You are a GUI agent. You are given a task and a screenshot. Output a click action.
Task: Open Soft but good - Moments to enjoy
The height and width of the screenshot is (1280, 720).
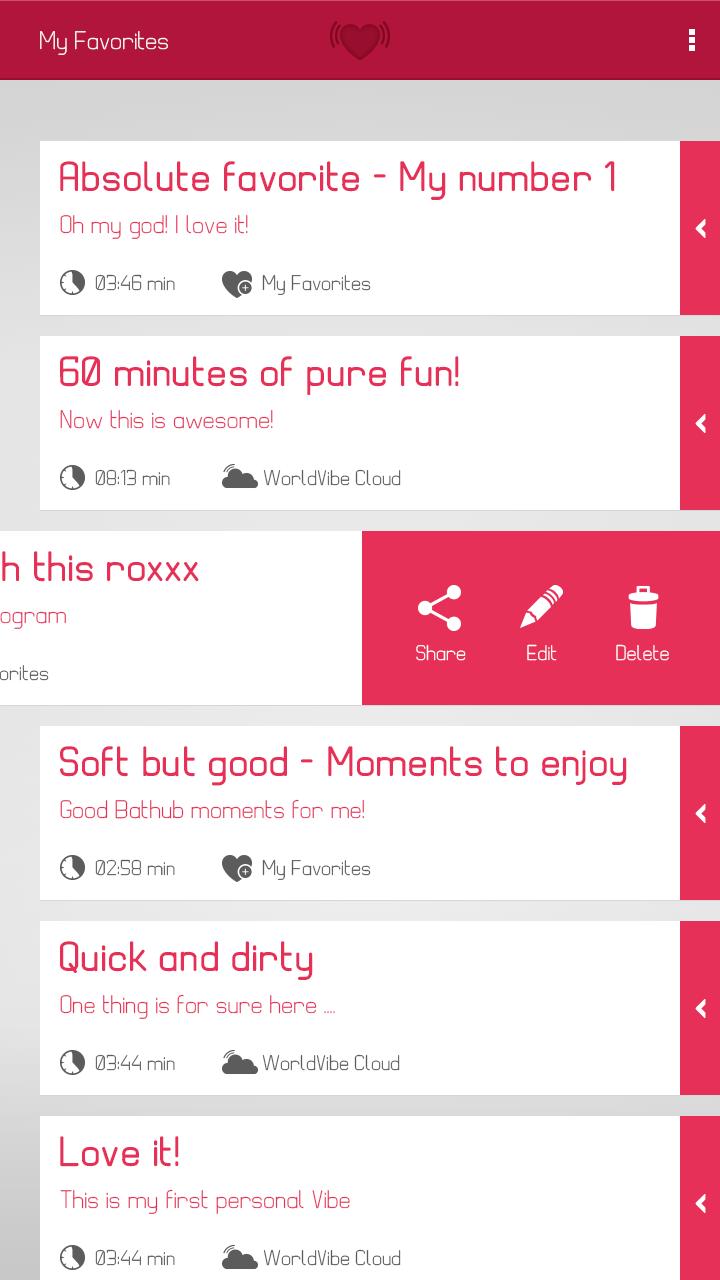point(343,763)
